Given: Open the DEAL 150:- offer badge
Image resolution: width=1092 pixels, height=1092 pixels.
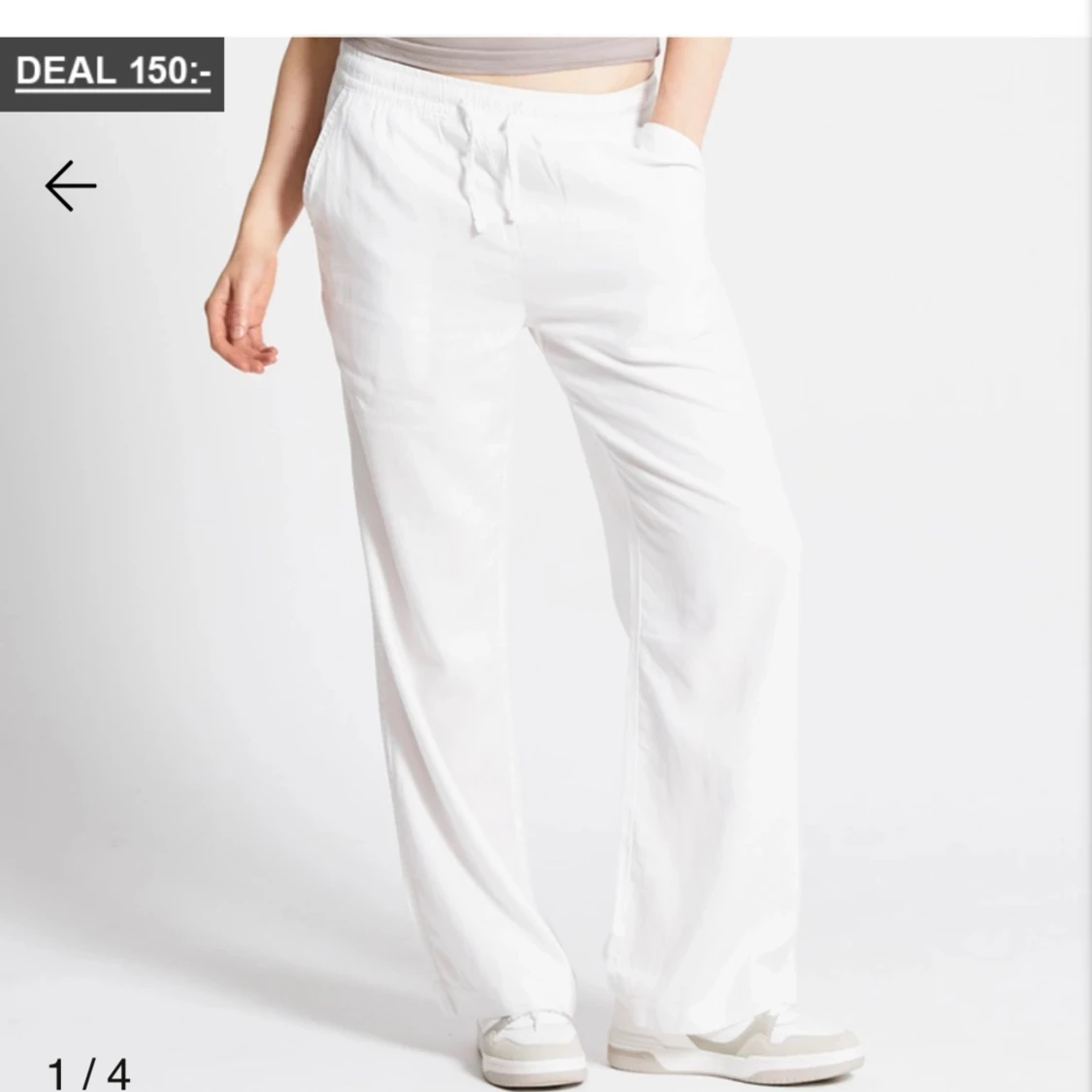Looking at the screenshot, I should point(113,73).
